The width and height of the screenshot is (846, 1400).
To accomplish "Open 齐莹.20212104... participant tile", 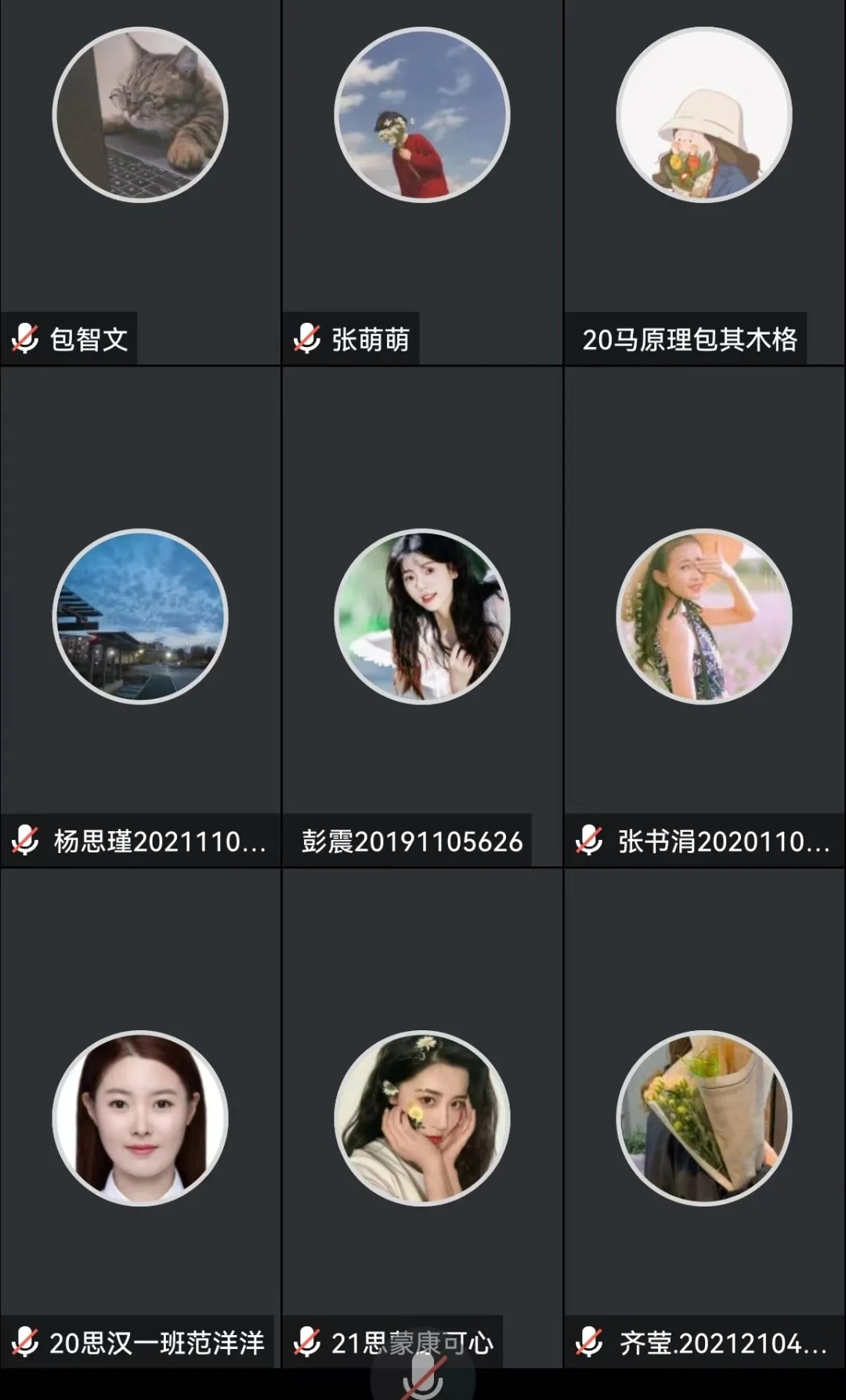I will 704,1118.
